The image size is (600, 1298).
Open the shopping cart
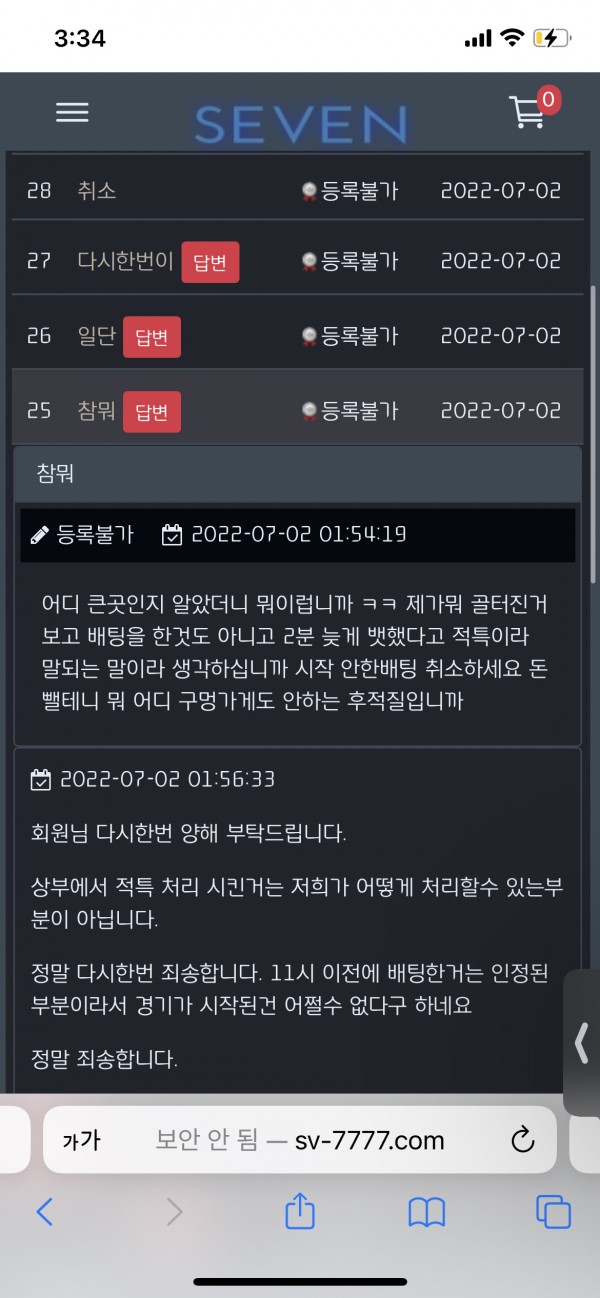[x=529, y=112]
